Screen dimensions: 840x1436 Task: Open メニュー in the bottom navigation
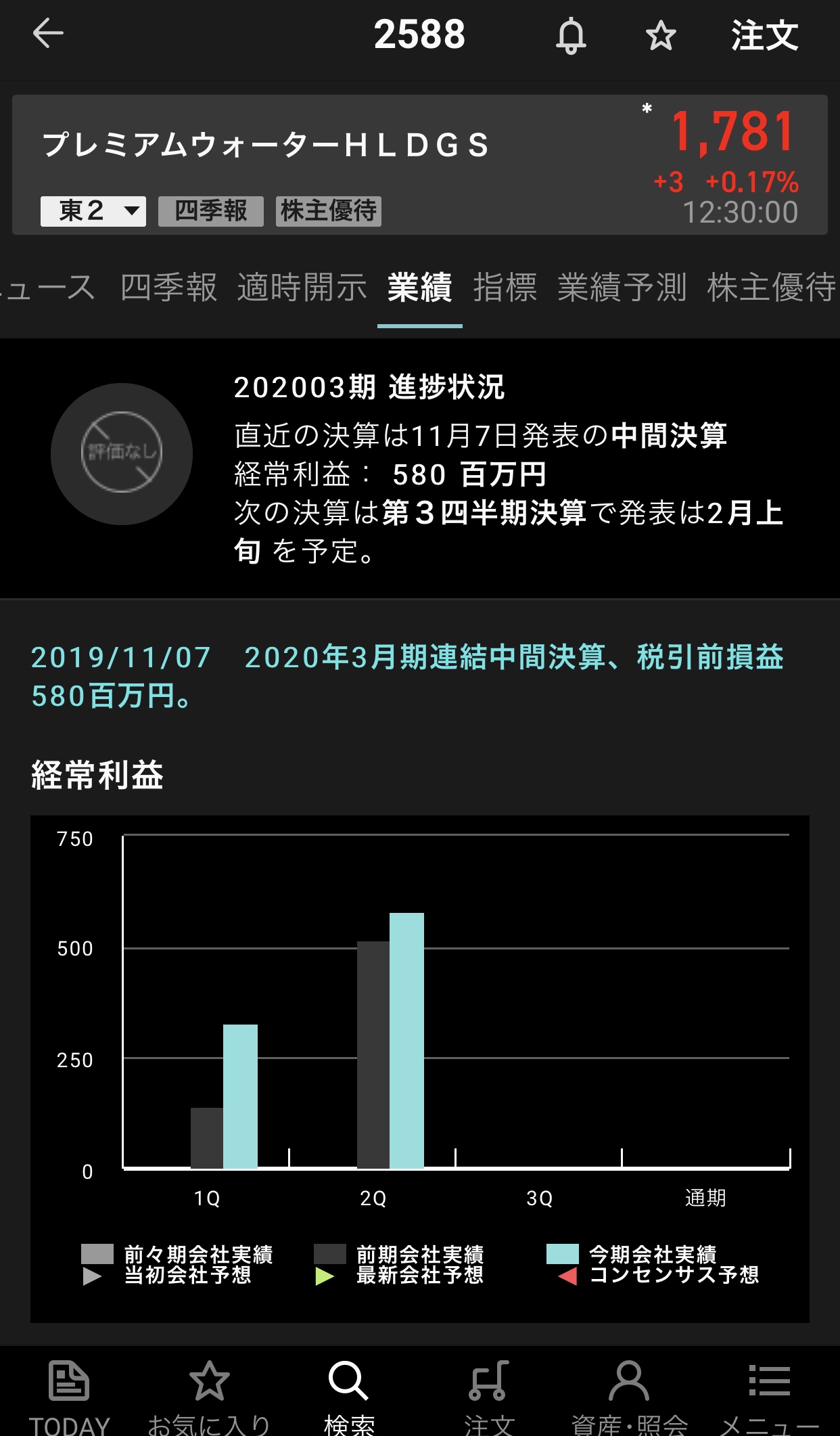tap(769, 1395)
